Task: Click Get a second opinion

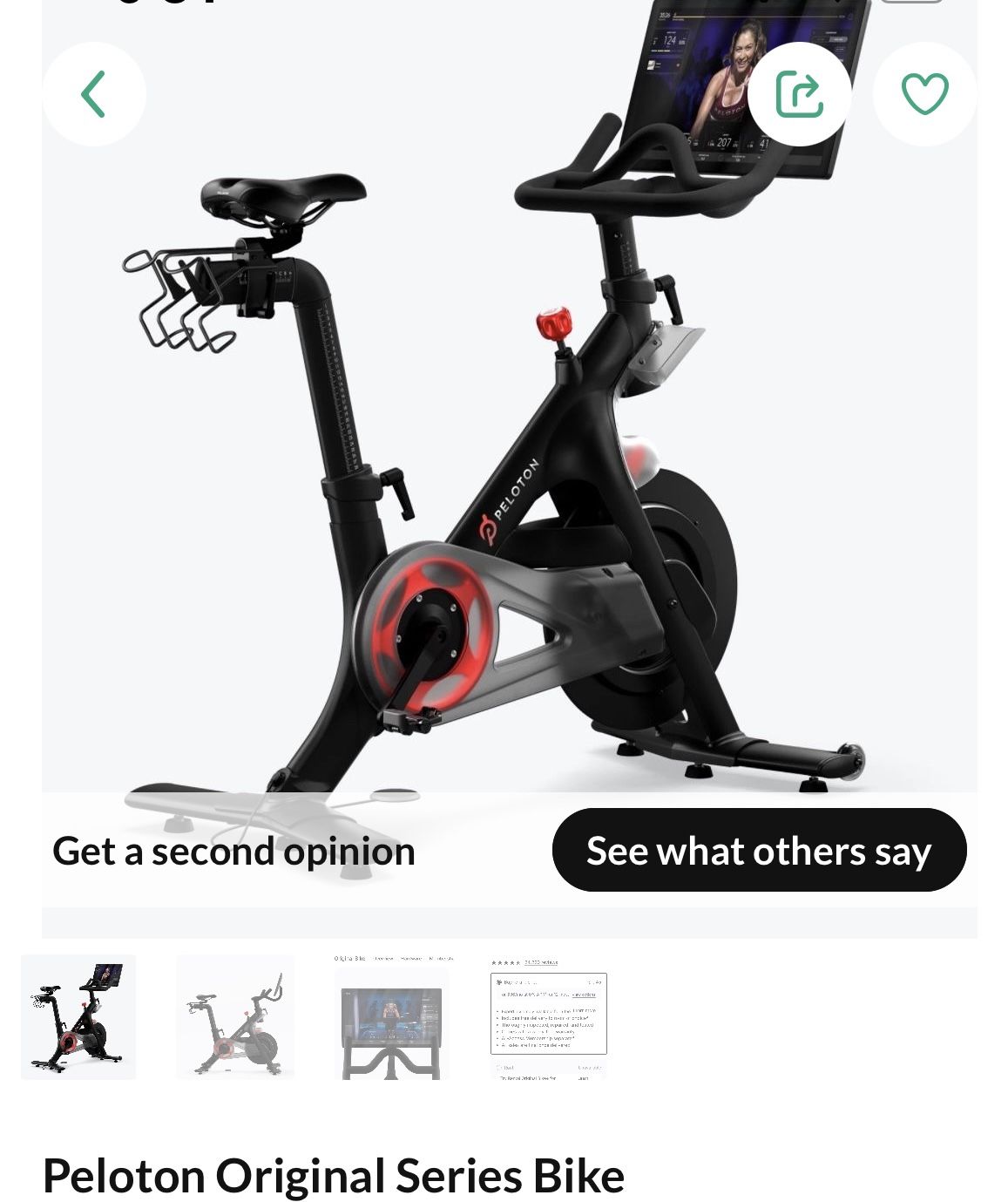Action: click(x=235, y=852)
